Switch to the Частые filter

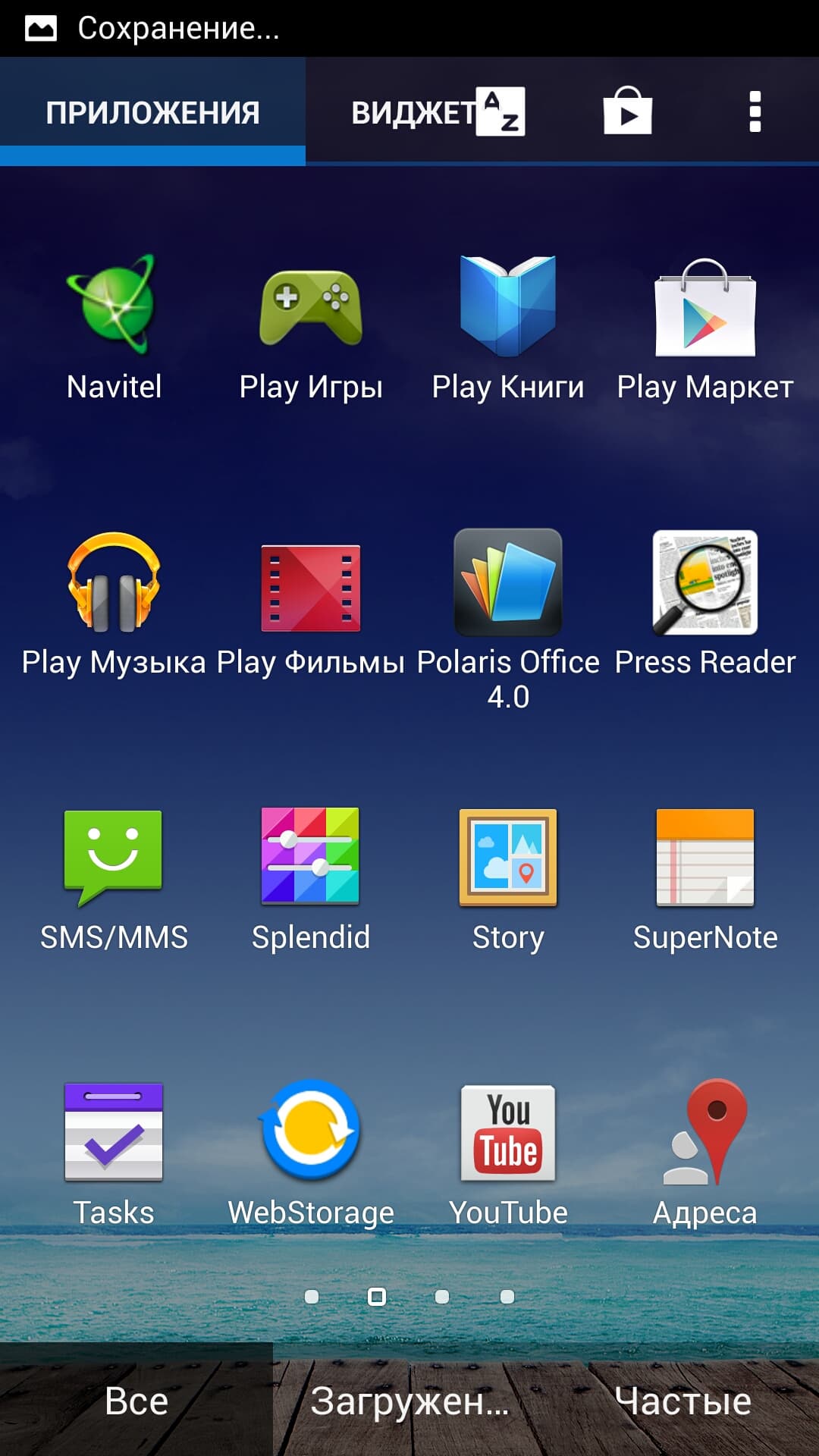[x=682, y=1400]
